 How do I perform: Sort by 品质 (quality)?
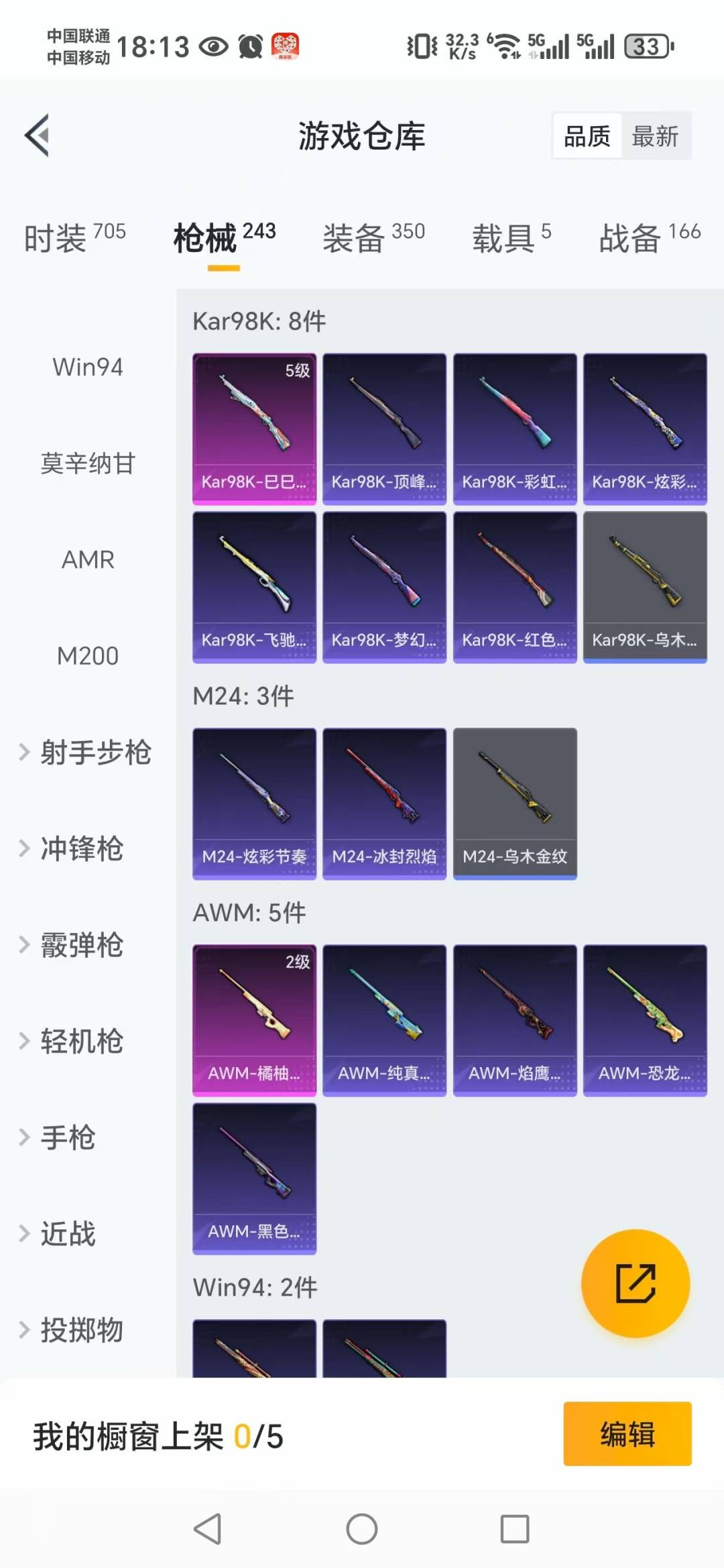click(587, 136)
